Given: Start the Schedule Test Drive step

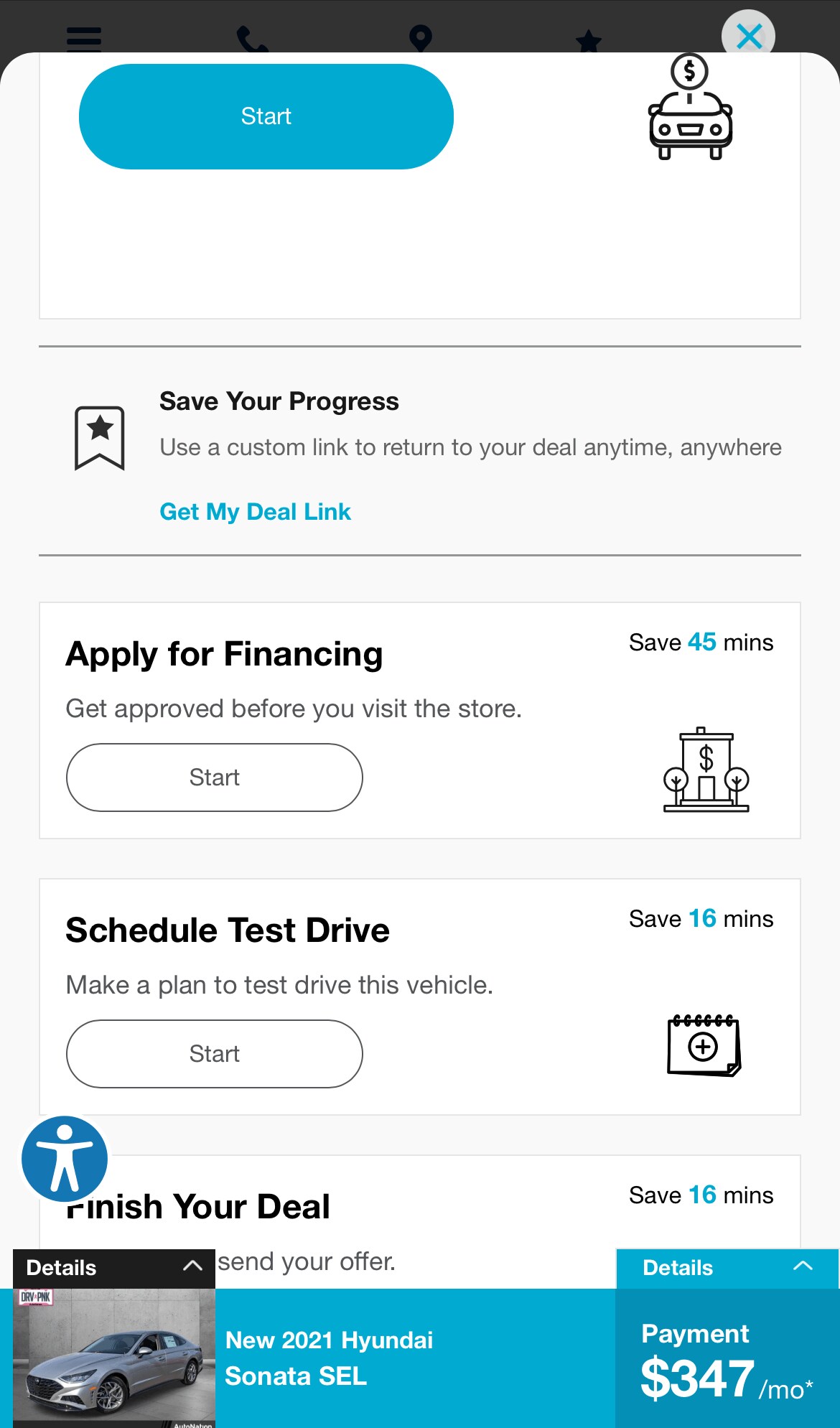Looking at the screenshot, I should (214, 1053).
